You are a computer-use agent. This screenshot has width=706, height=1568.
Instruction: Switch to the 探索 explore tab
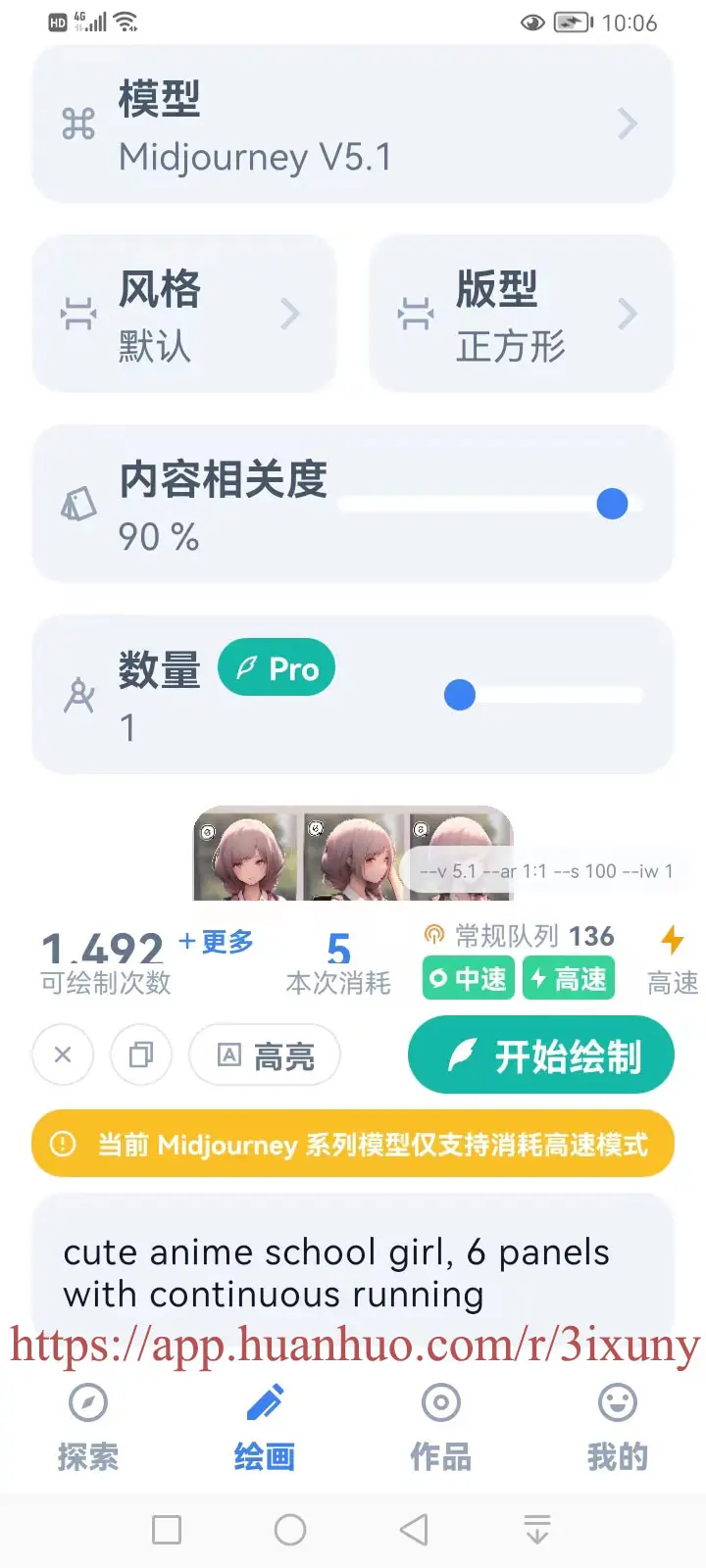point(88,1428)
